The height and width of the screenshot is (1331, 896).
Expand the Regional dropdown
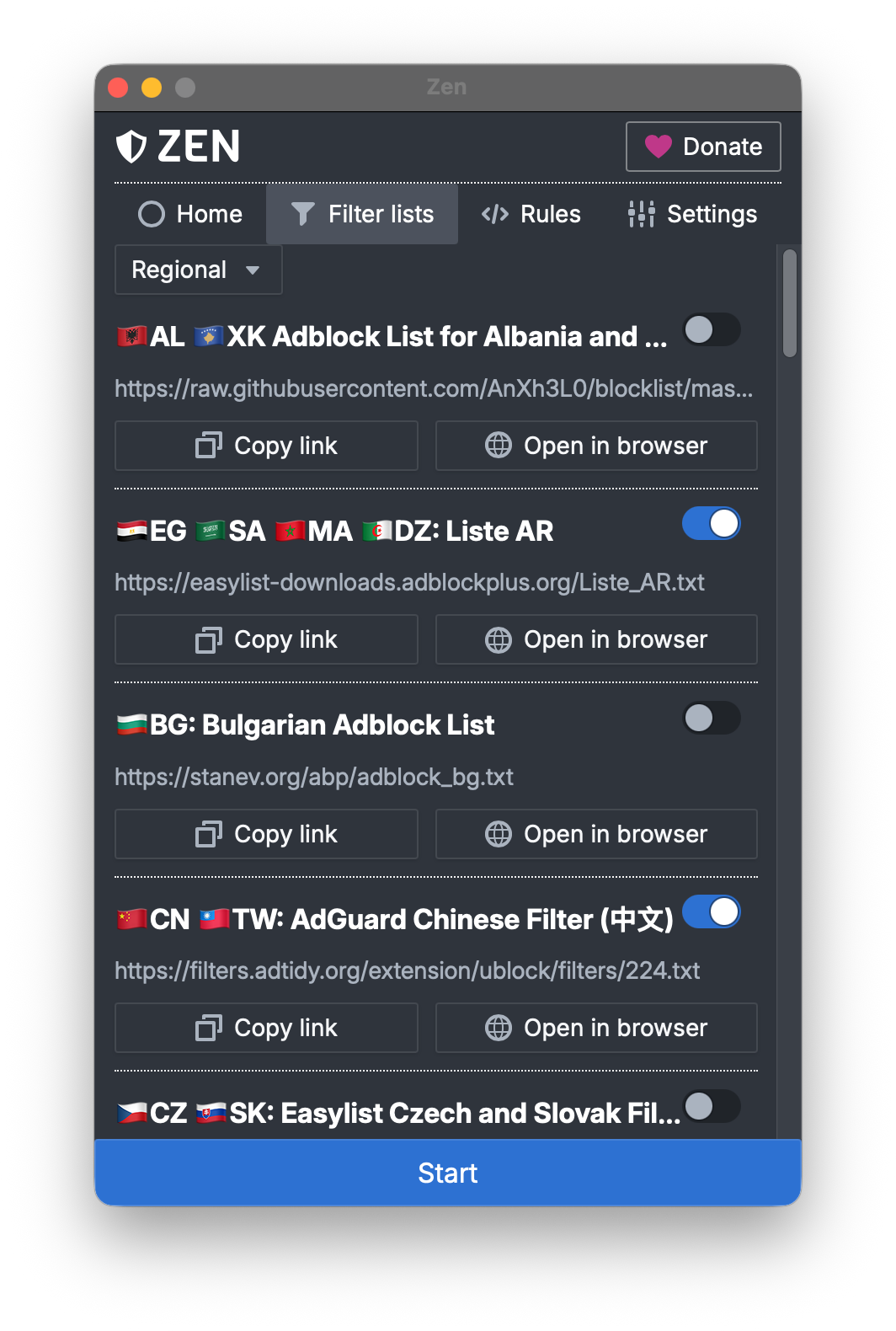(x=198, y=270)
